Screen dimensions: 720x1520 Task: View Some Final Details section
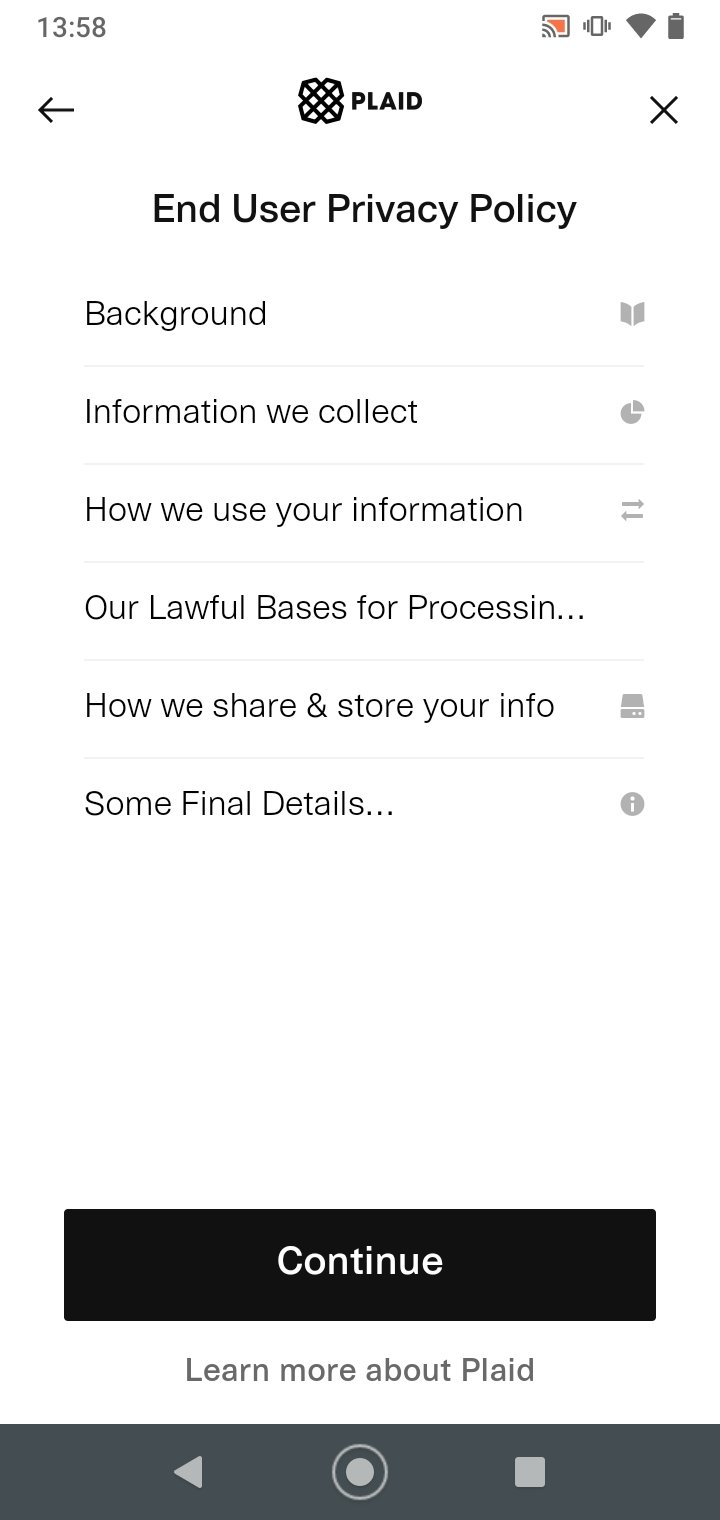364,805
